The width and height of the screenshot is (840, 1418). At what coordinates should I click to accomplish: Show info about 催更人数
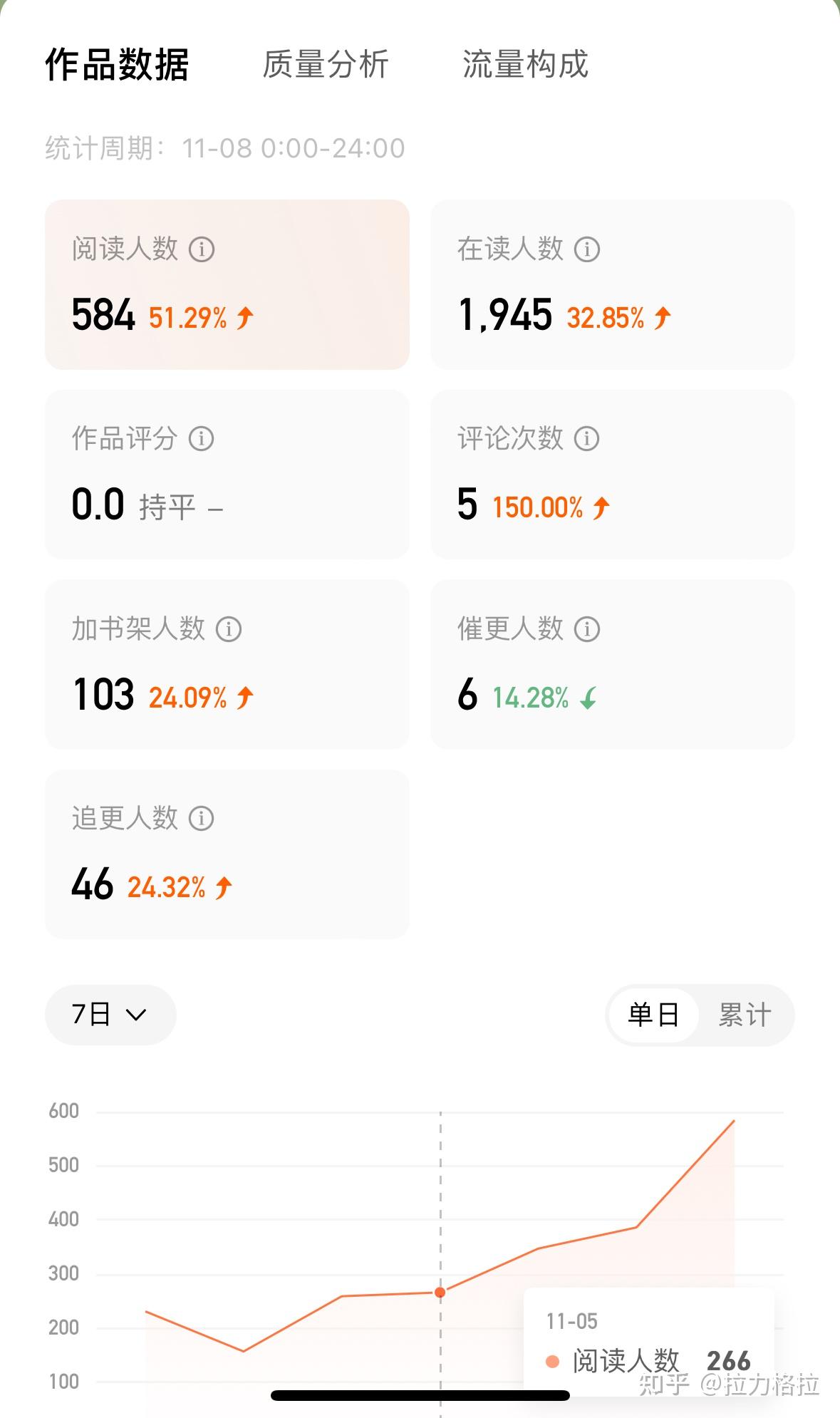pos(587,629)
